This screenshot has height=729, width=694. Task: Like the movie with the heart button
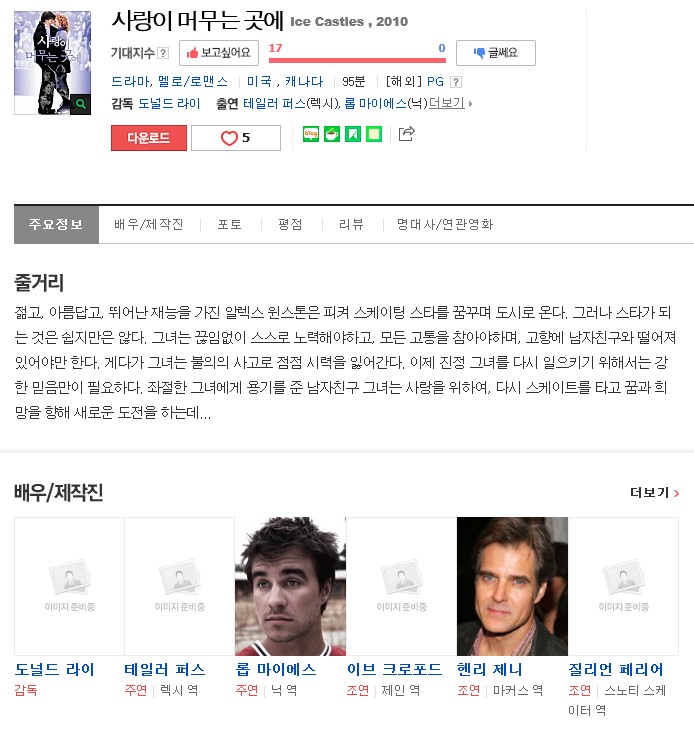click(236, 138)
